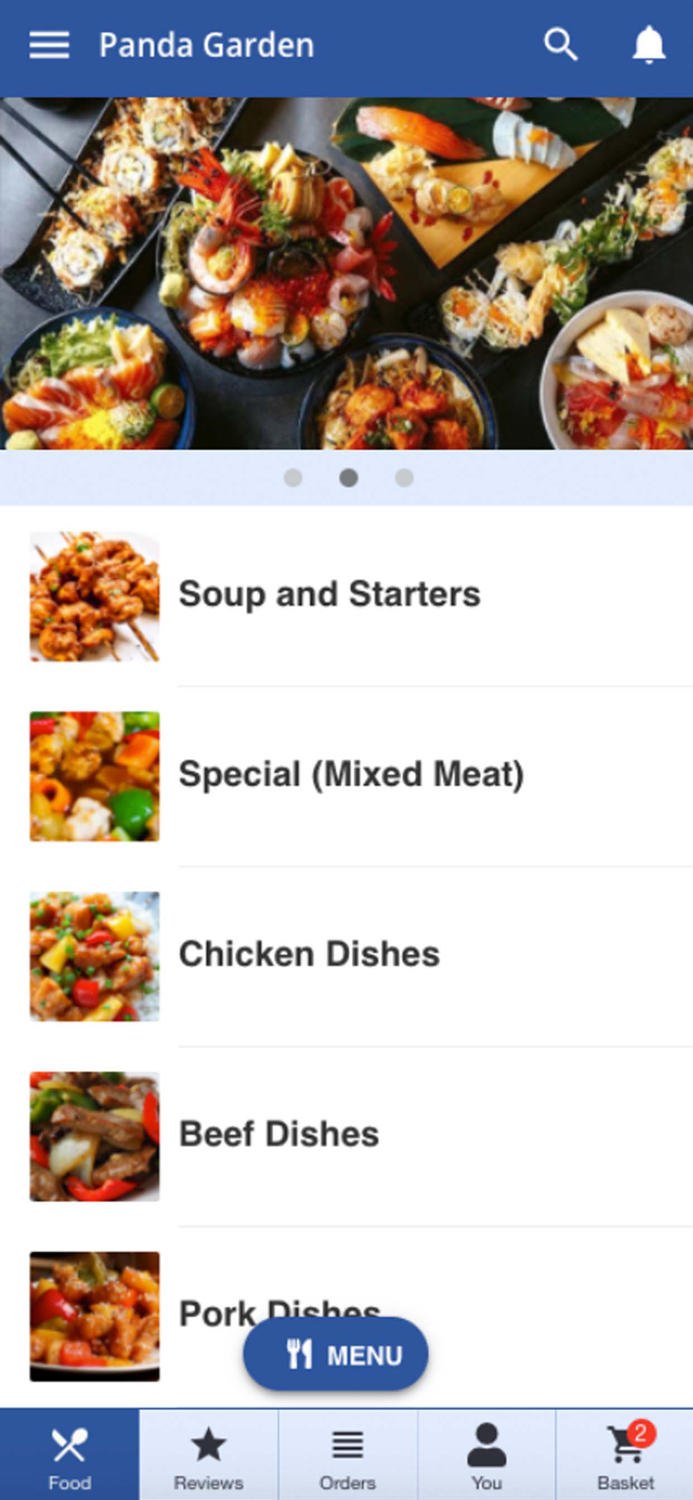Tap the floating MENU button
The width and height of the screenshot is (693, 1500).
[x=336, y=1355]
